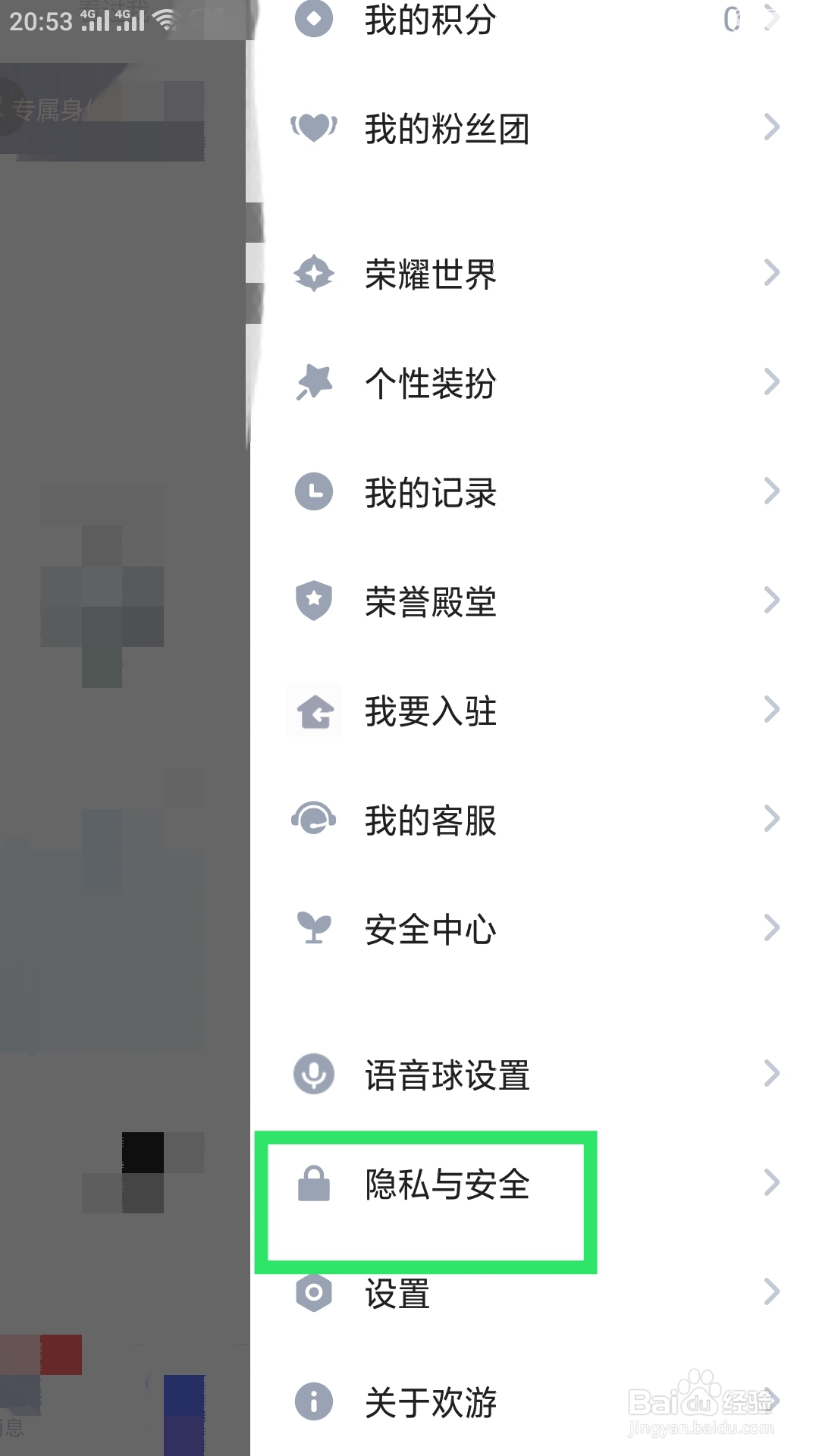Expand the chevron next to 我的粉丝团
The height and width of the screenshot is (1456, 819).
tap(773, 129)
